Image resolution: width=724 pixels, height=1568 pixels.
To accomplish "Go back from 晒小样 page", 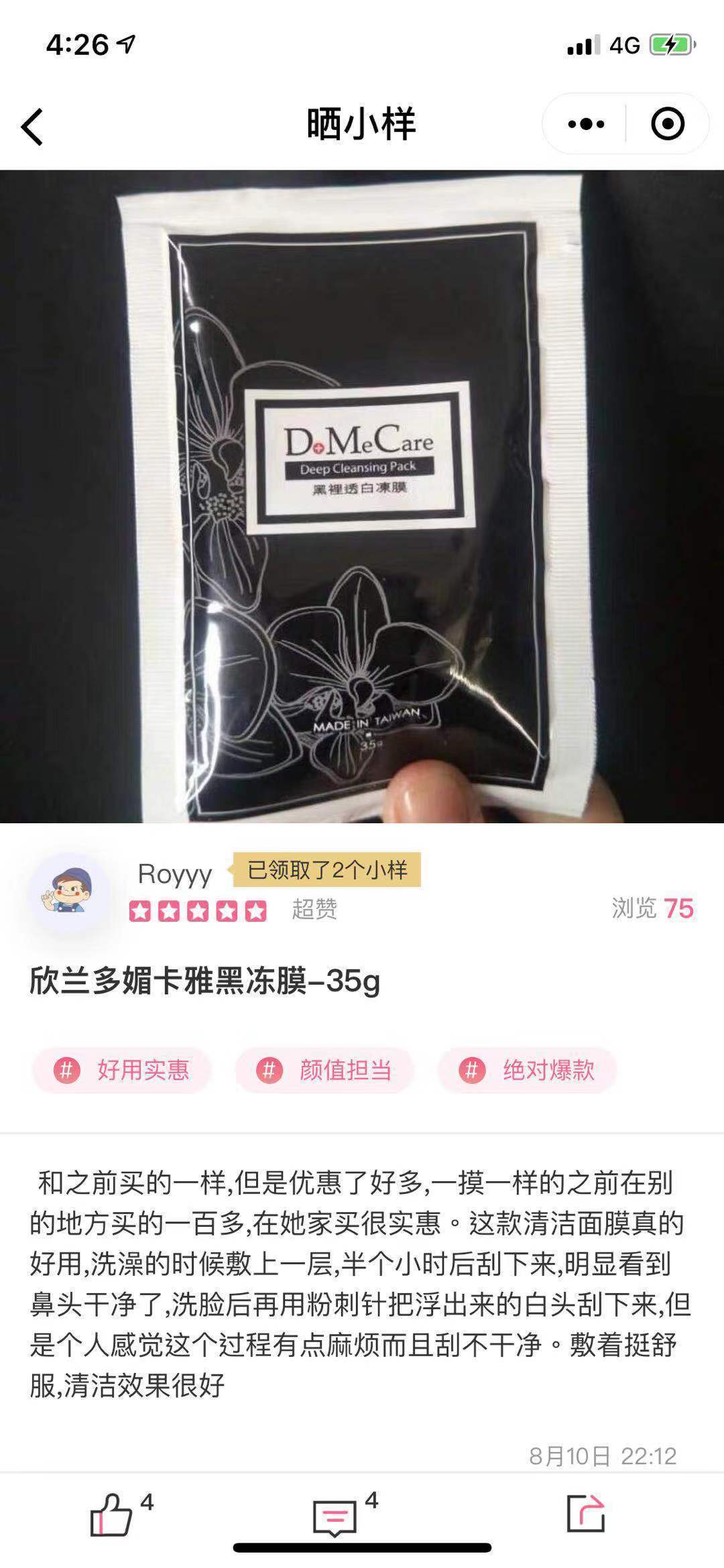I will [x=32, y=126].
